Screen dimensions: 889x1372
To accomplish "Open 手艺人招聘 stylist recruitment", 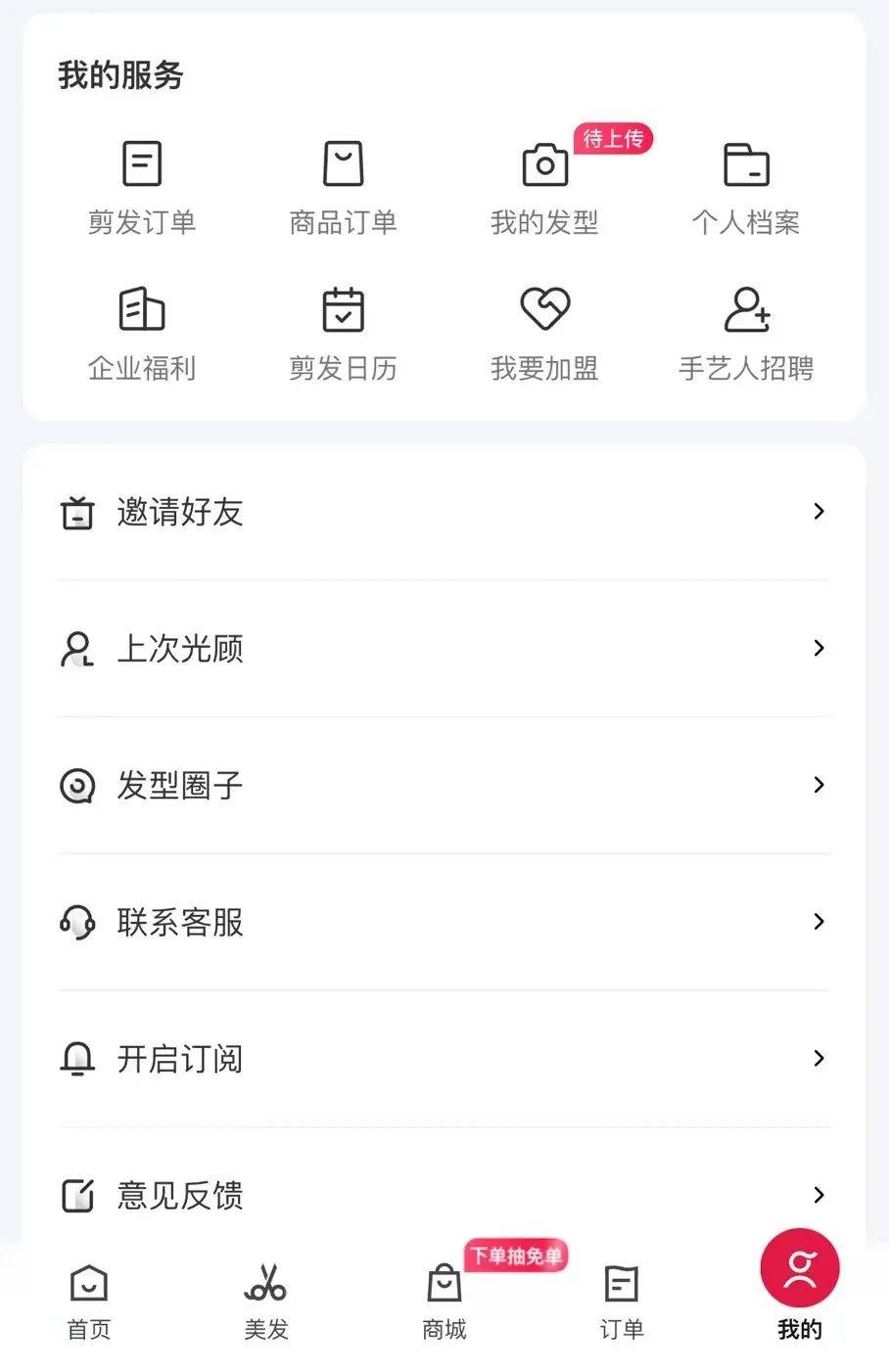I will pos(746,334).
